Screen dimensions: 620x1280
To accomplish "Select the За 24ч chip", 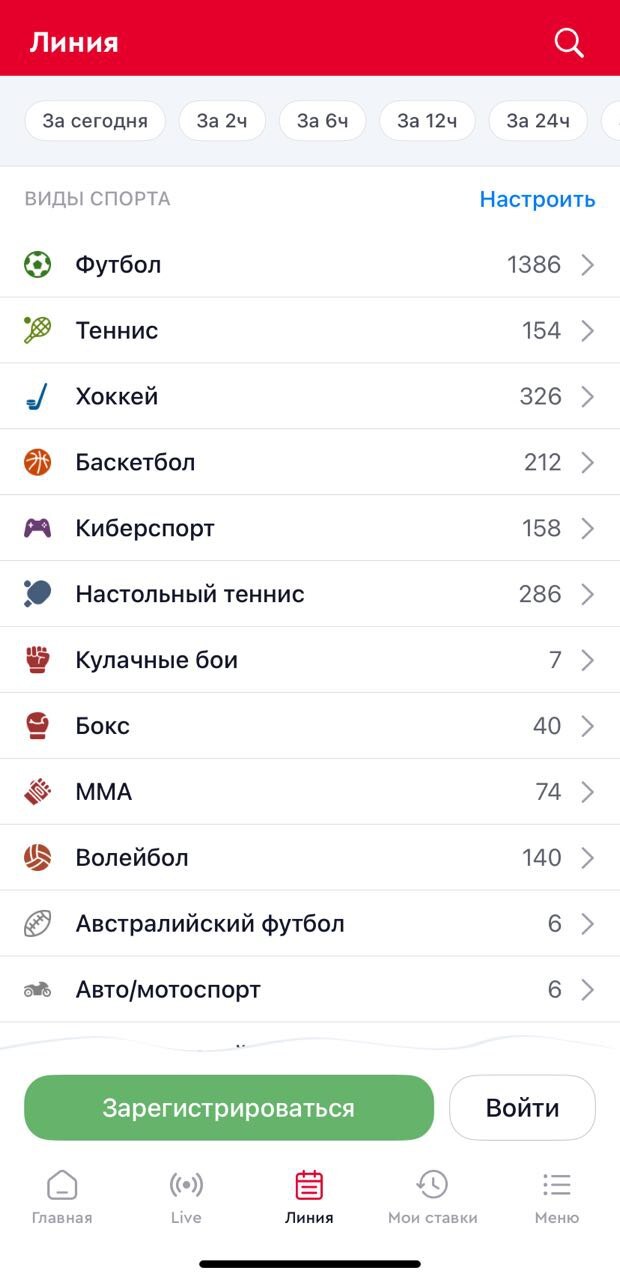I will tap(538, 121).
